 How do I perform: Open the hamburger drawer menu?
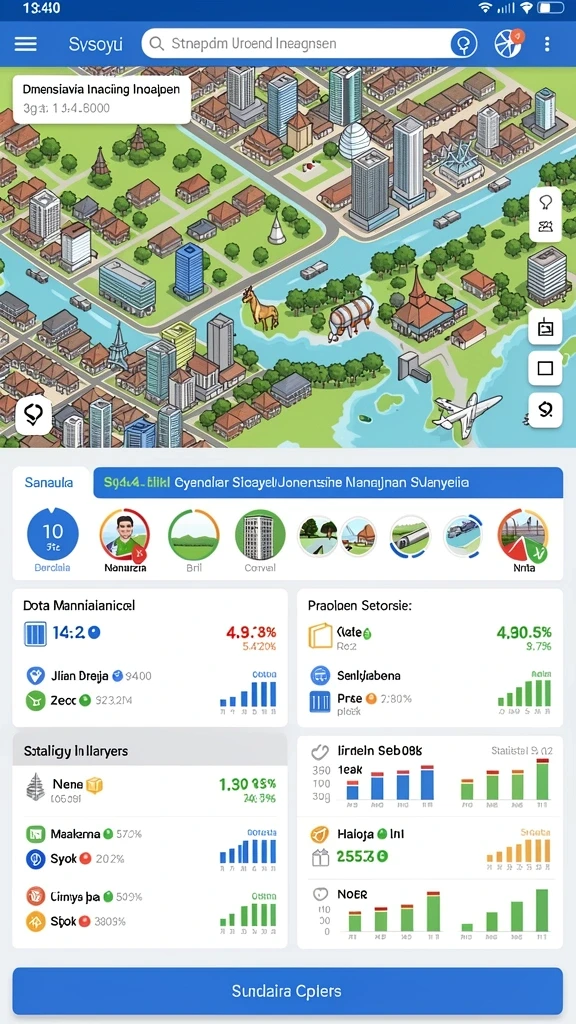[25, 44]
